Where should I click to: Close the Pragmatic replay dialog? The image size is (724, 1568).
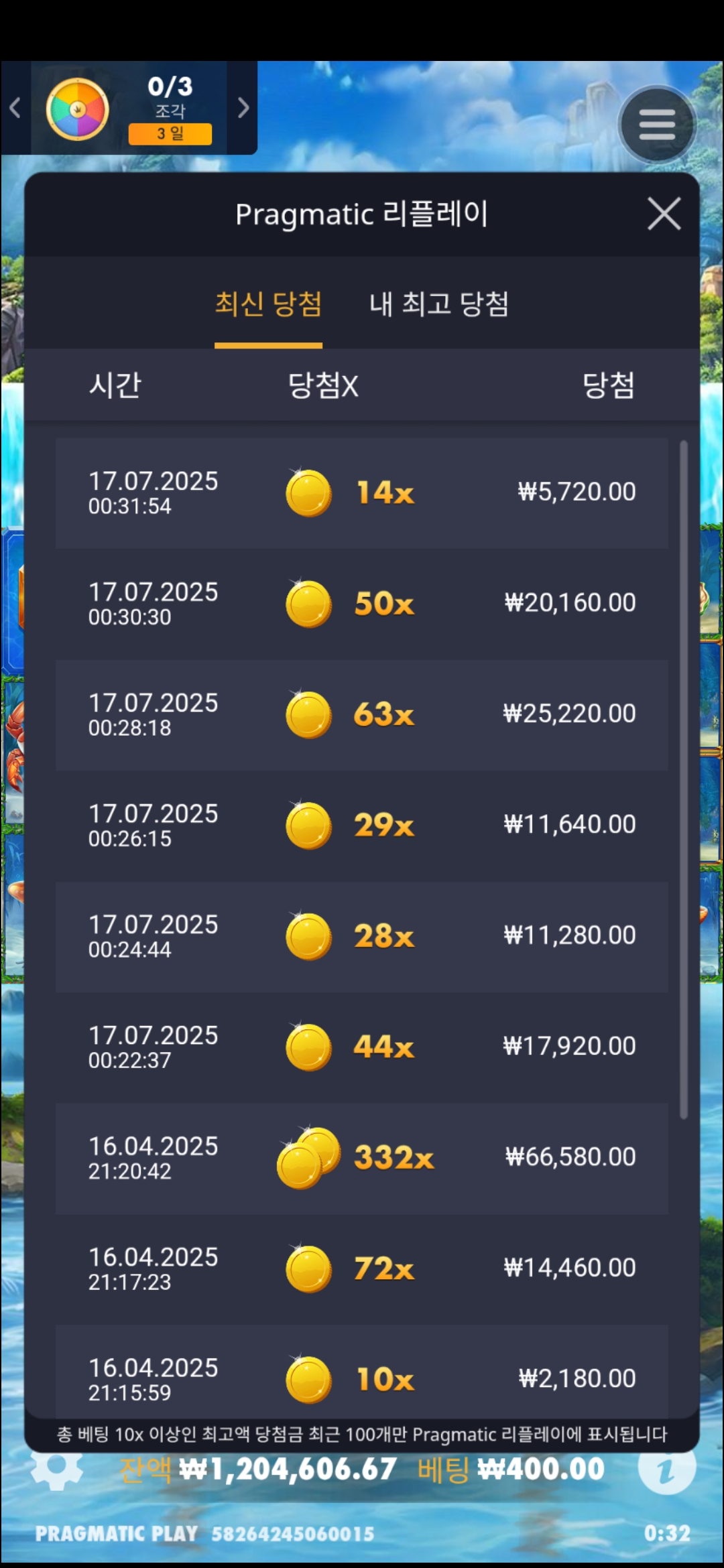(x=664, y=214)
